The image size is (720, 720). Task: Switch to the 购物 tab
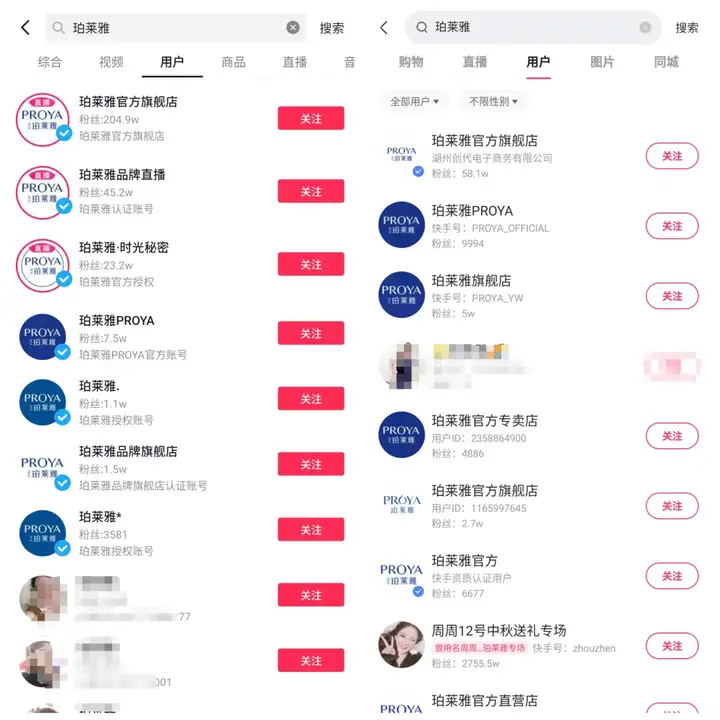411,62
